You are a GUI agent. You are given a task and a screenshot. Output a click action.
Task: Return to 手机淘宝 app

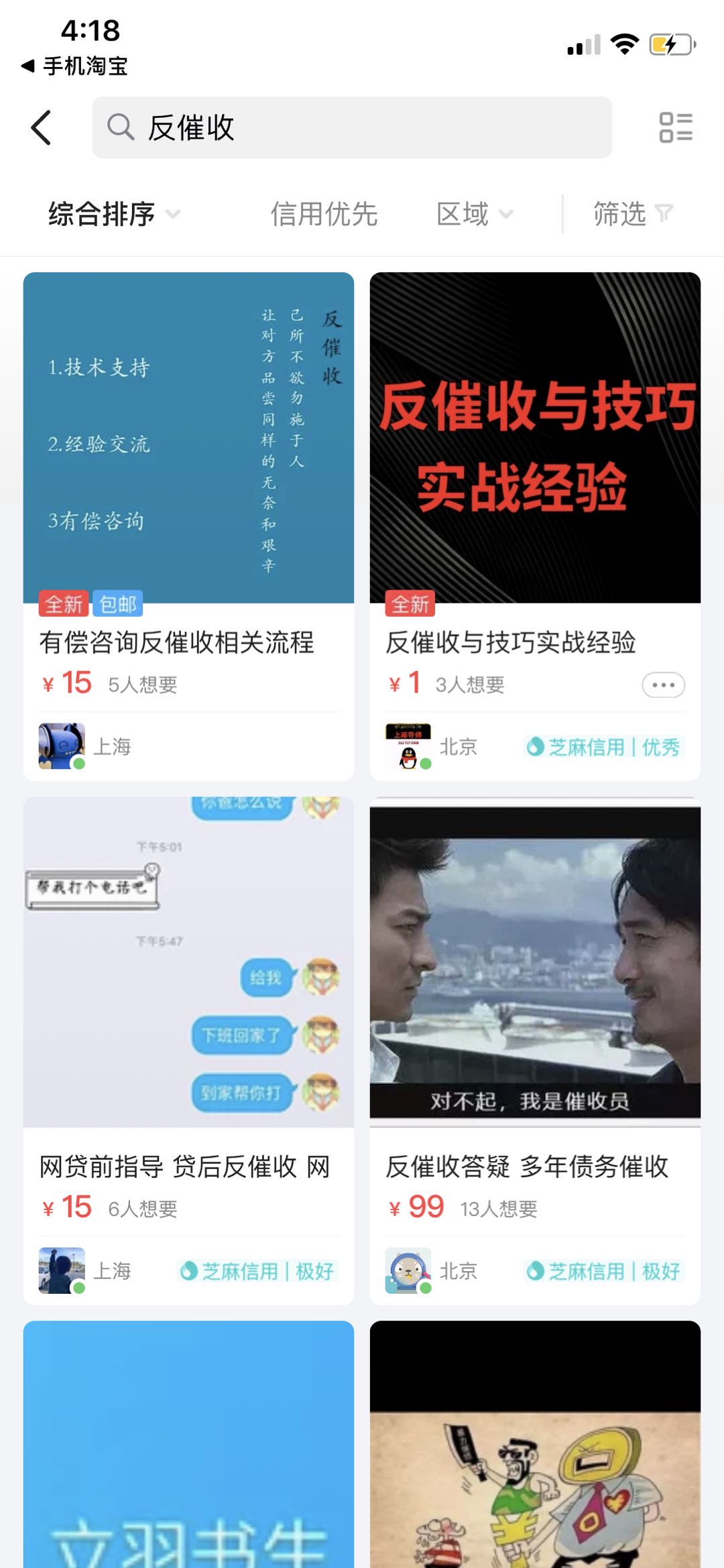75,66
